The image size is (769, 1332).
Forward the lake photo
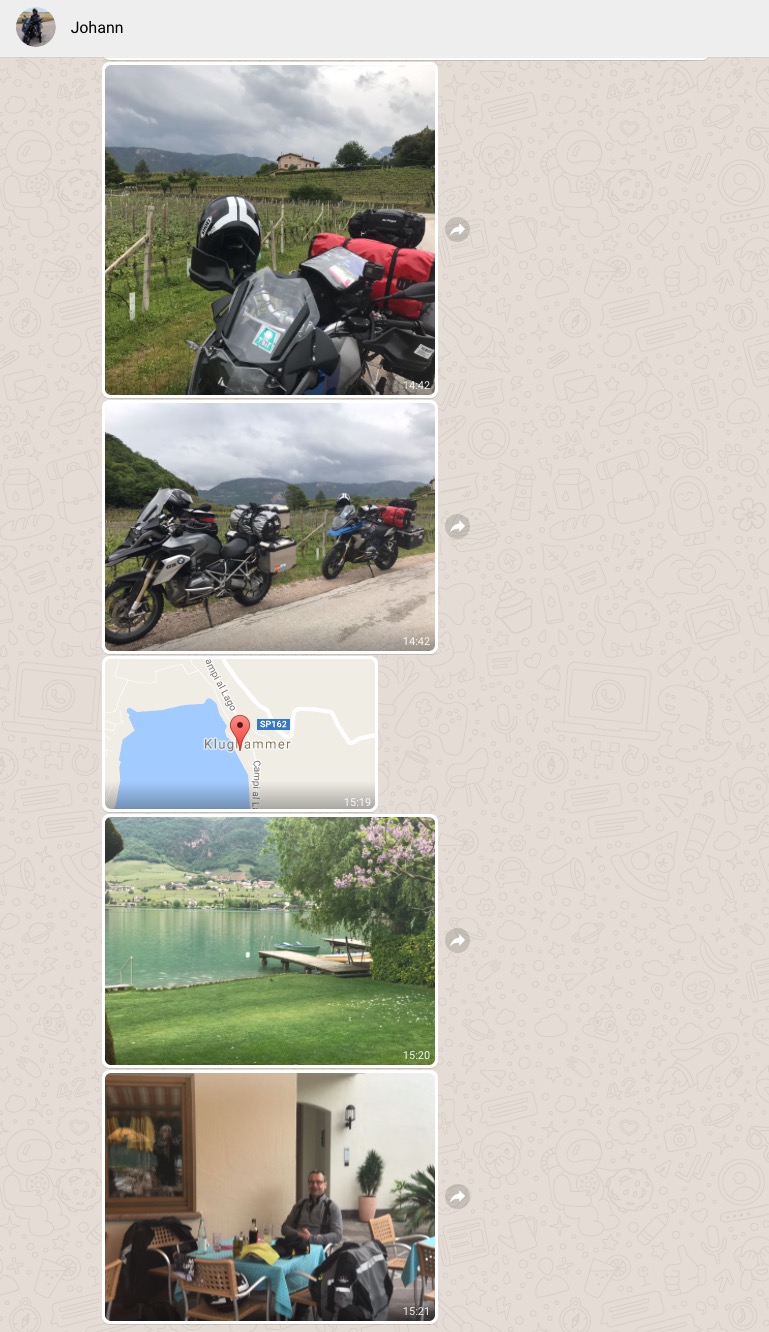[457, 941]
